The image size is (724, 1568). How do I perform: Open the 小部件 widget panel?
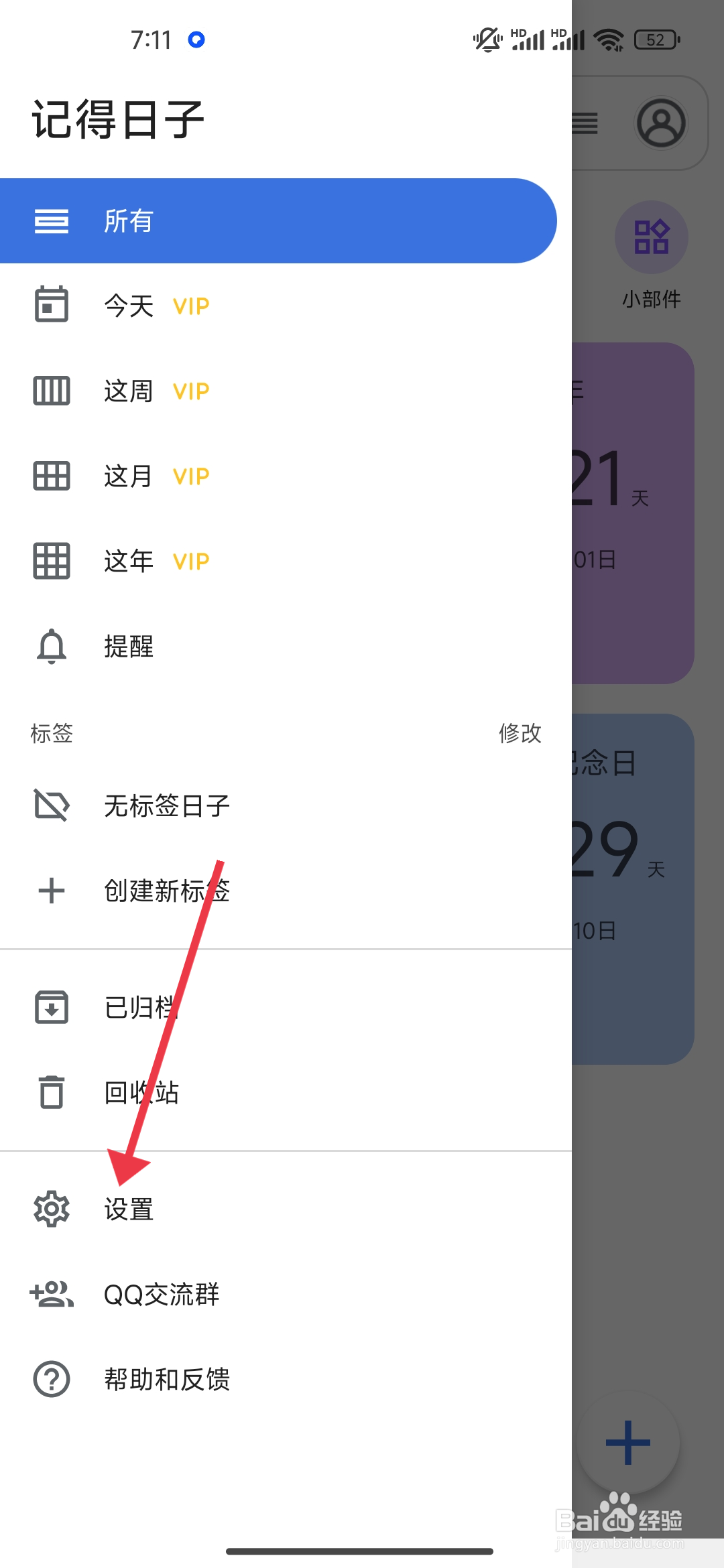click(x=651, y=237)
